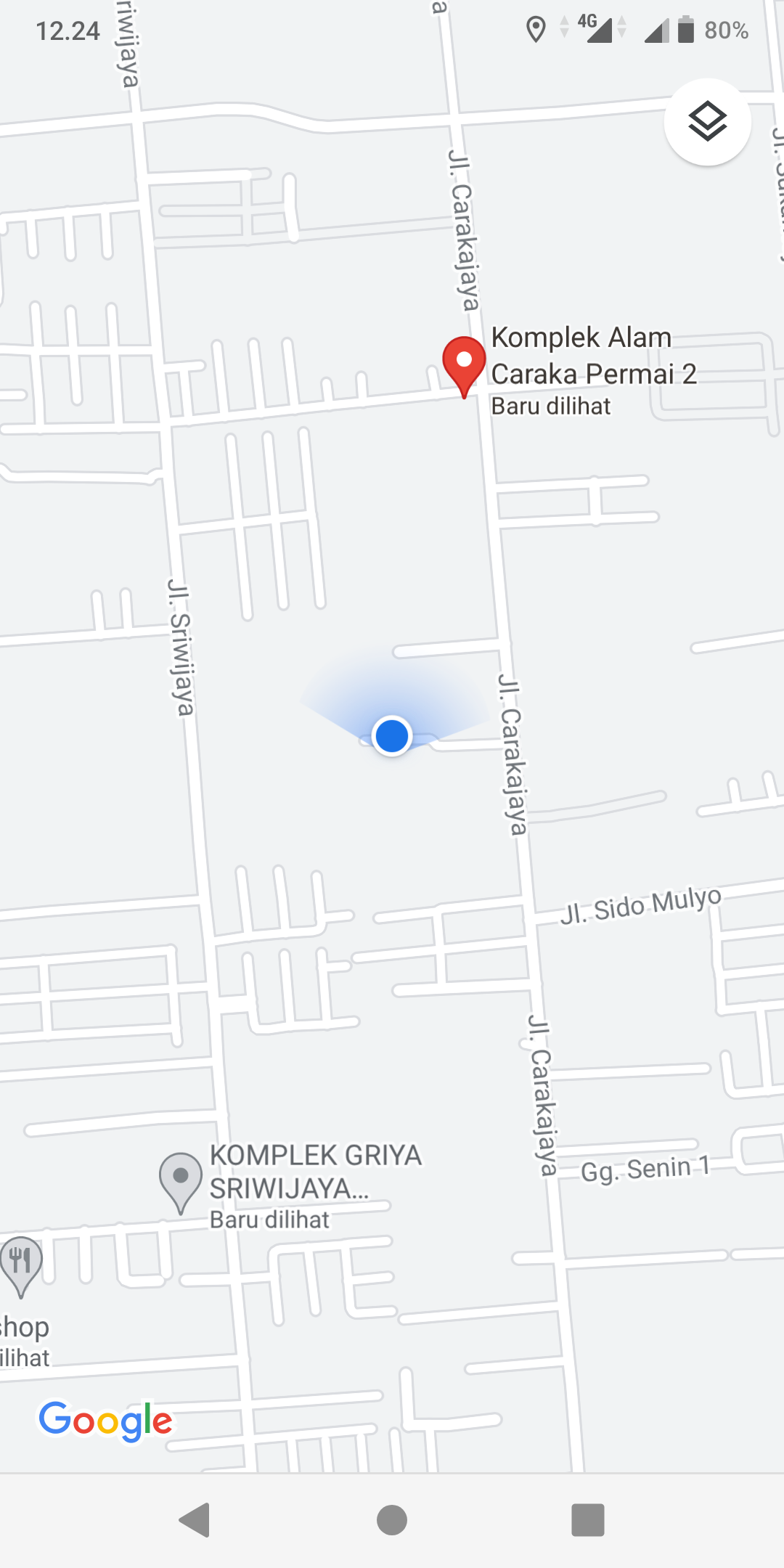Go back using the system back button
Screen dimensions: 784x1568
tap(195, 1520)
